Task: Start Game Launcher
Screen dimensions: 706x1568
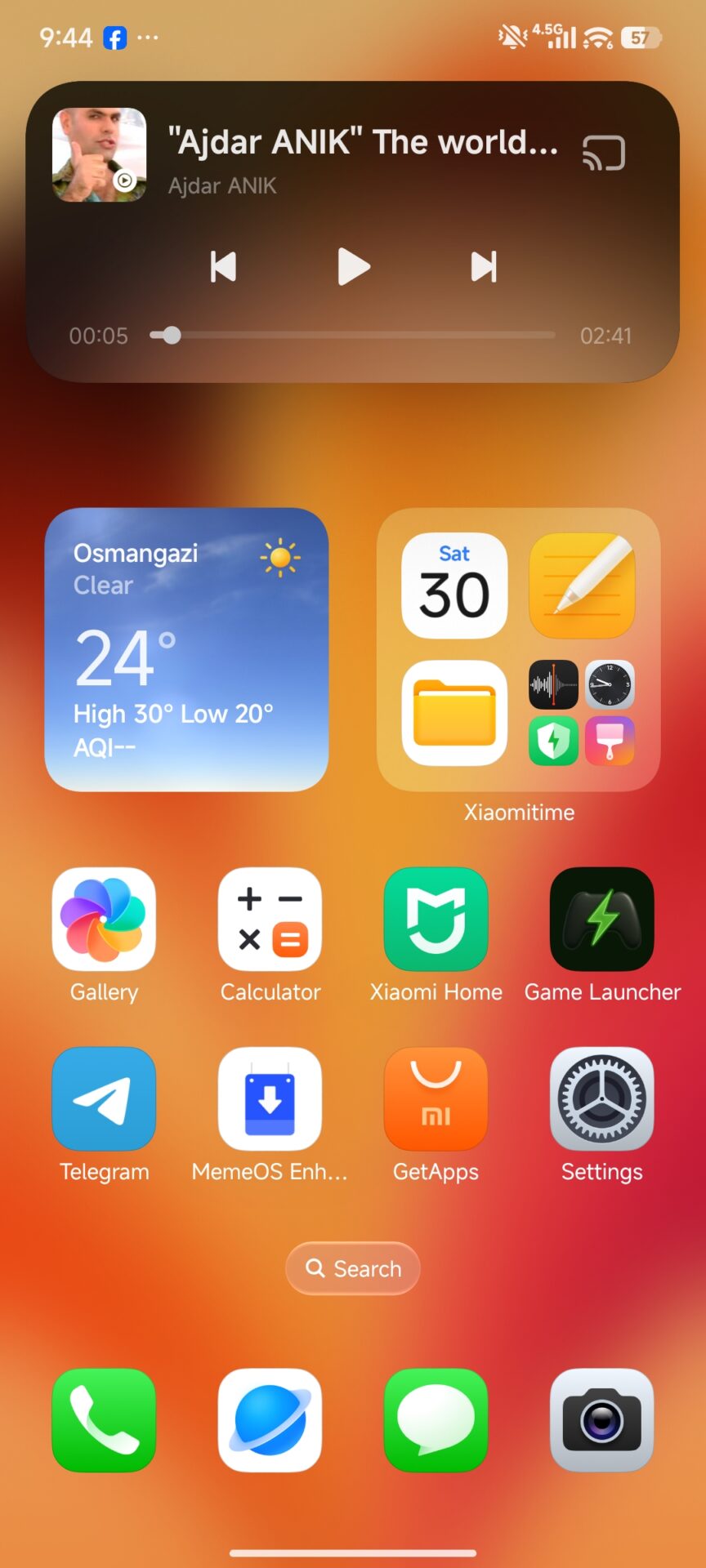Action: pos(602,920)
